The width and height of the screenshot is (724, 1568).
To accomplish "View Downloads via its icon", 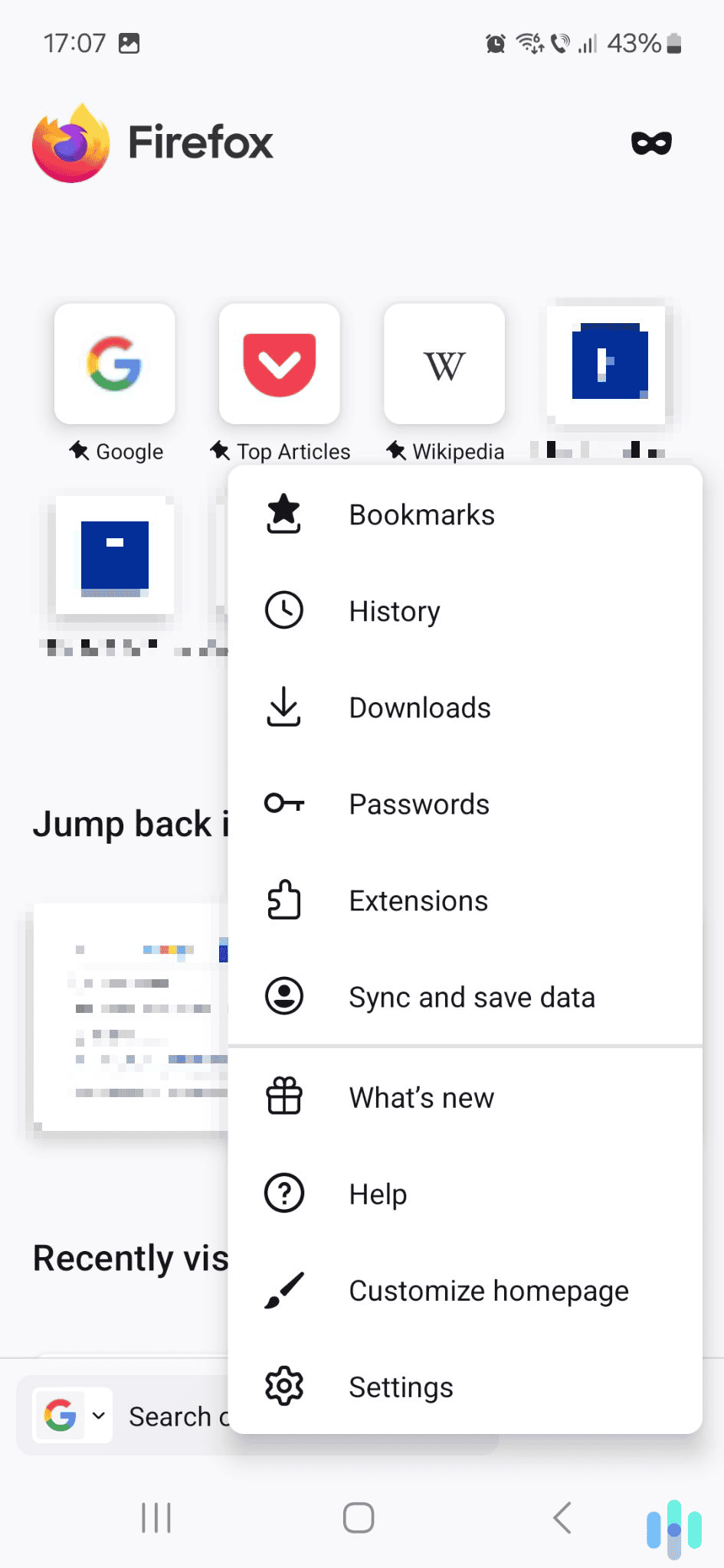I will coord(283,708).
